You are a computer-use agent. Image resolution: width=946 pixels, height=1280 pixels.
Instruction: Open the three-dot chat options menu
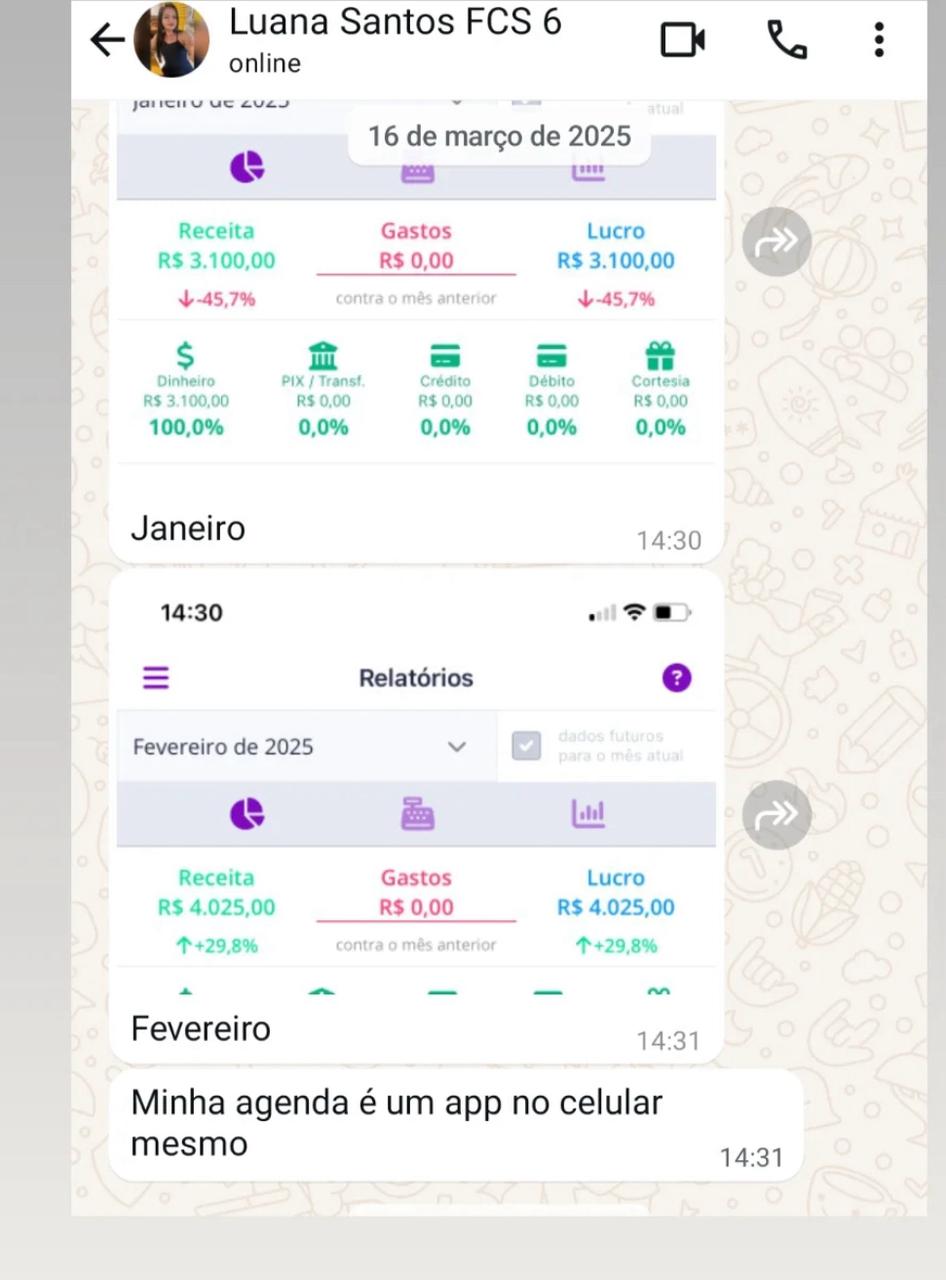(x=878, y=40)
